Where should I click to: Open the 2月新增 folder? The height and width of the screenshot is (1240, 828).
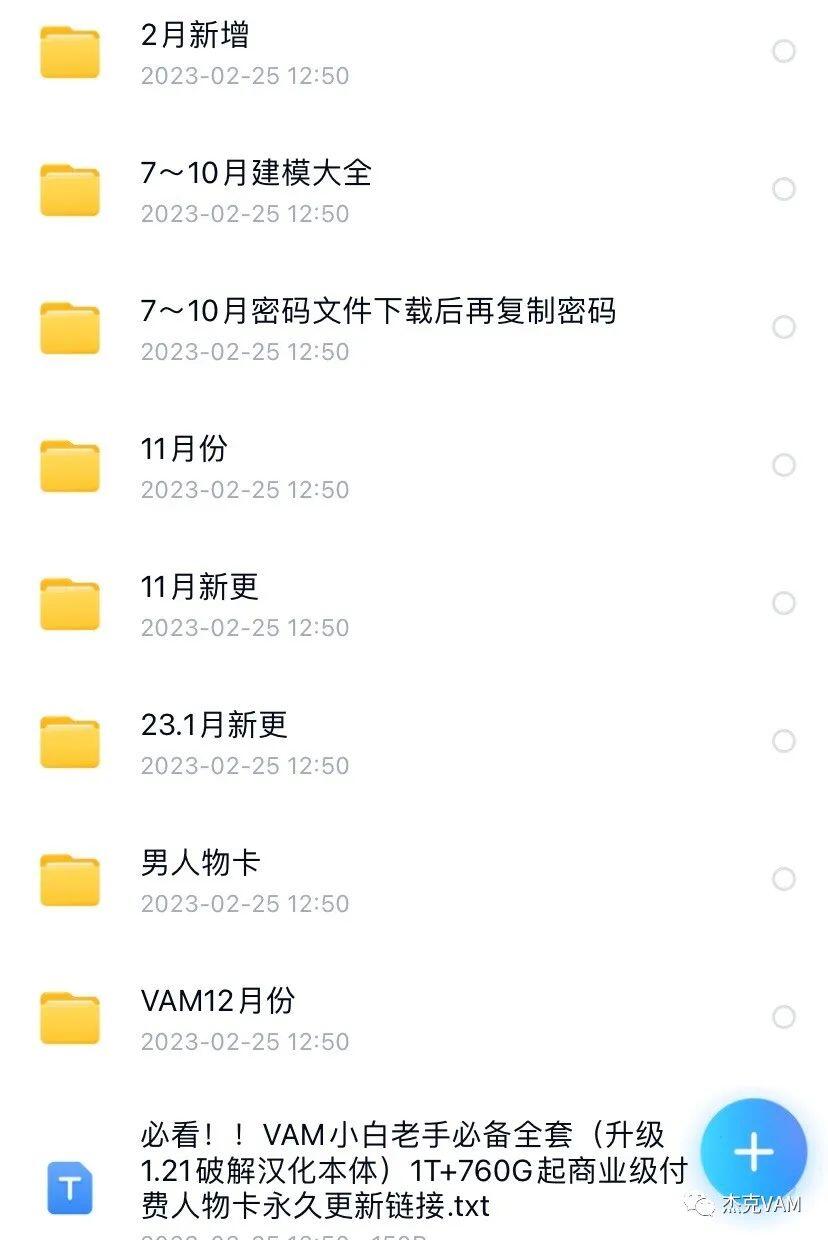pos(196,36)
